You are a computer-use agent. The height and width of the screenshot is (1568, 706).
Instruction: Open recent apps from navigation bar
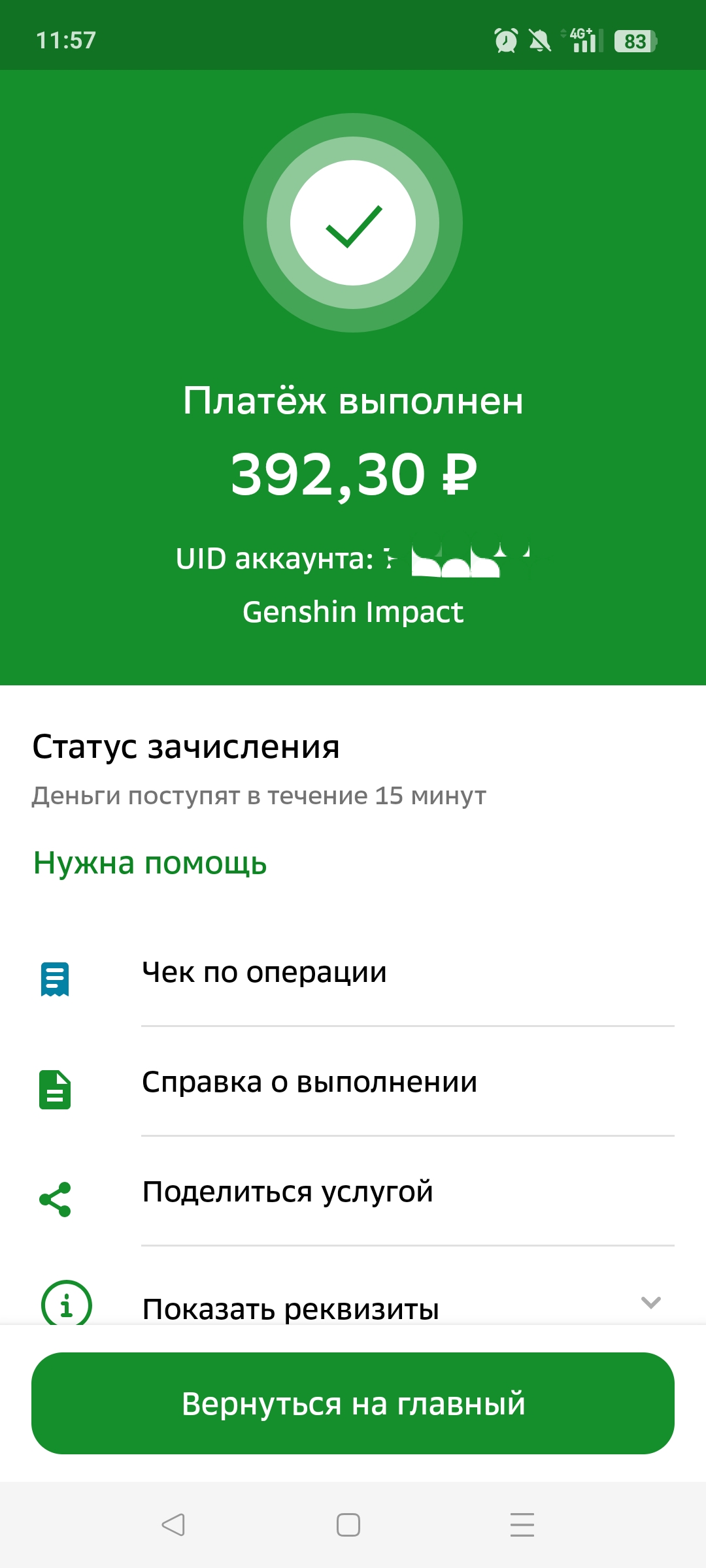pyautogui.click(x=522, y=1525)
